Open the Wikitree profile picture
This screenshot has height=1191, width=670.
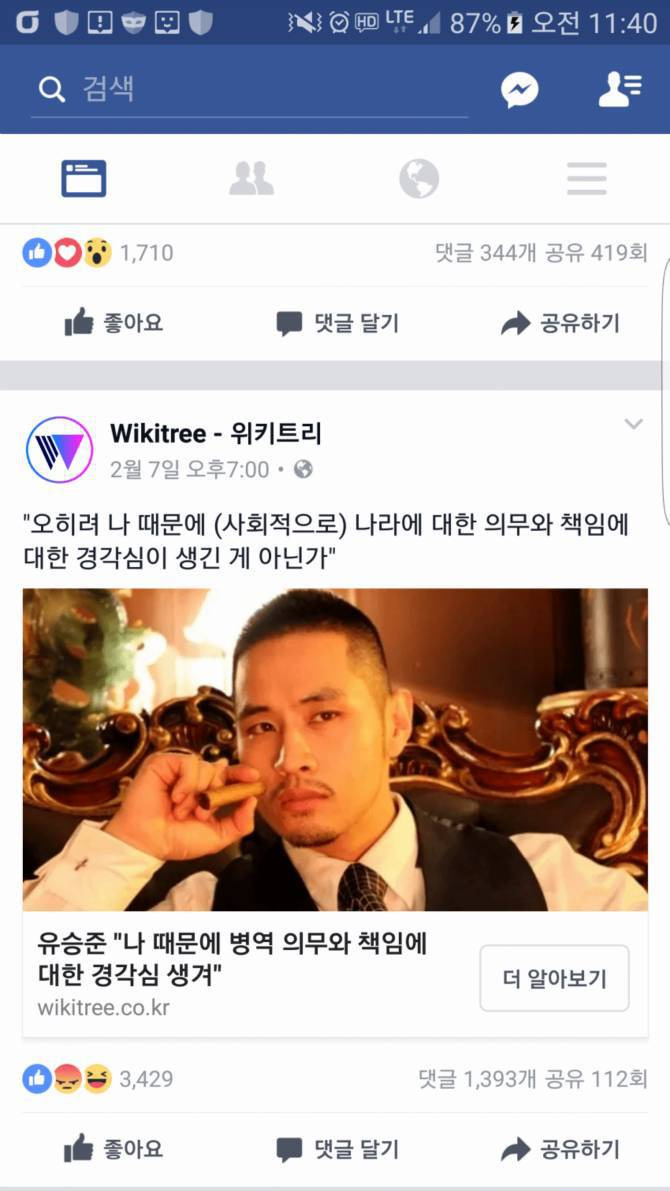coord(59,450)
